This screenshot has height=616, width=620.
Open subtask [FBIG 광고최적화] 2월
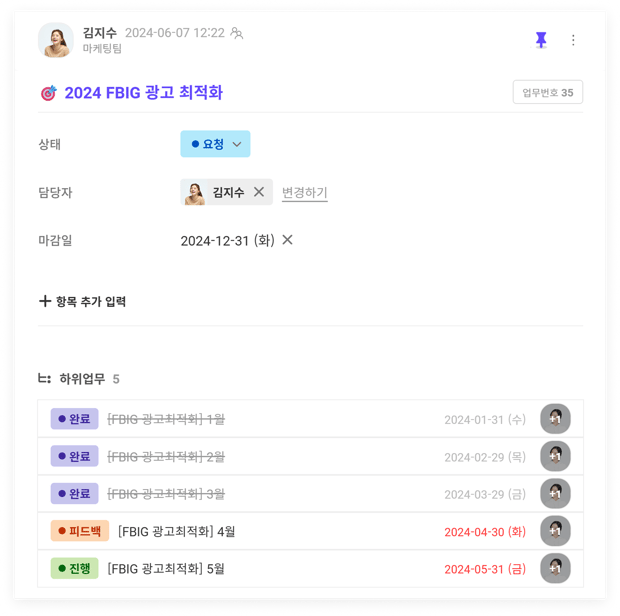click(x=166, y=457)
